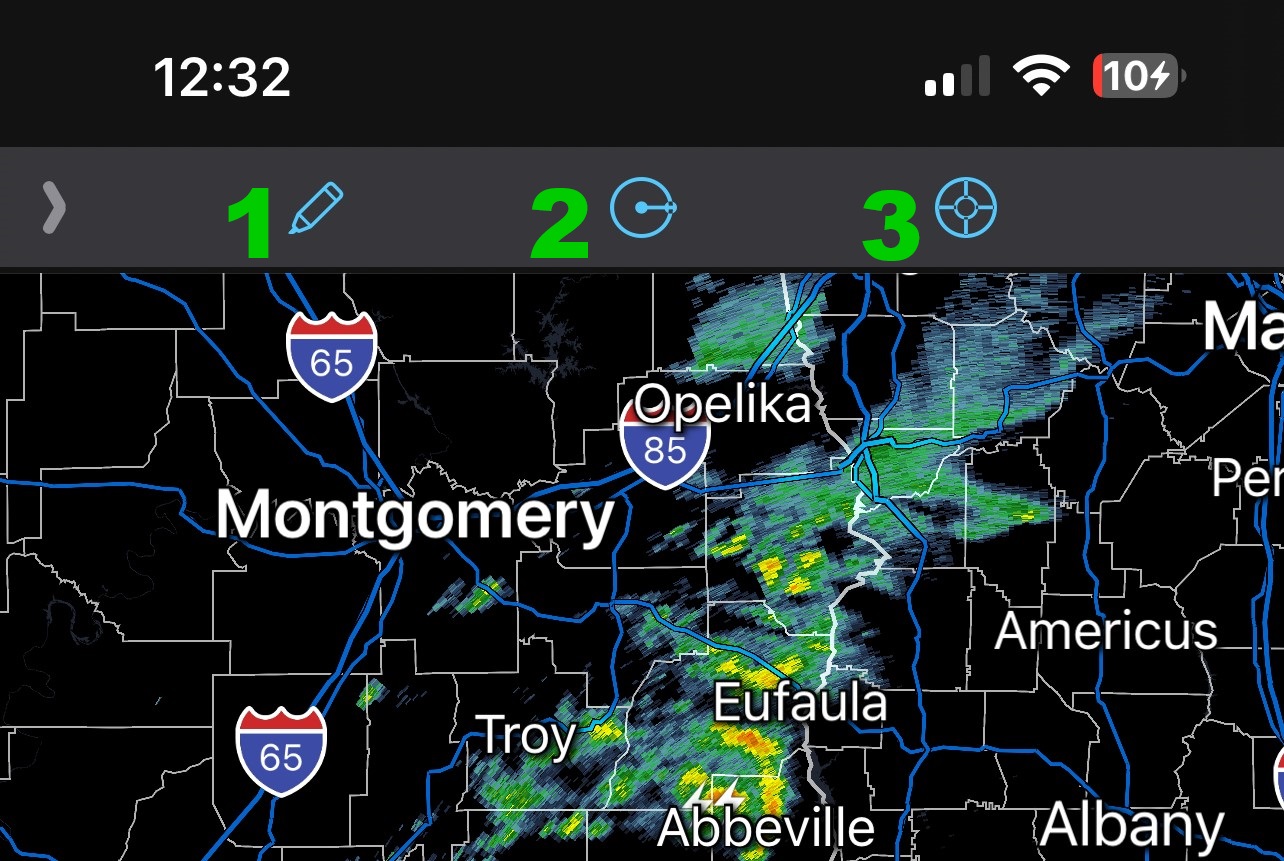Center map on current location
The height and width of the screenshot is (861, 1284).
[x=965, y=208]
